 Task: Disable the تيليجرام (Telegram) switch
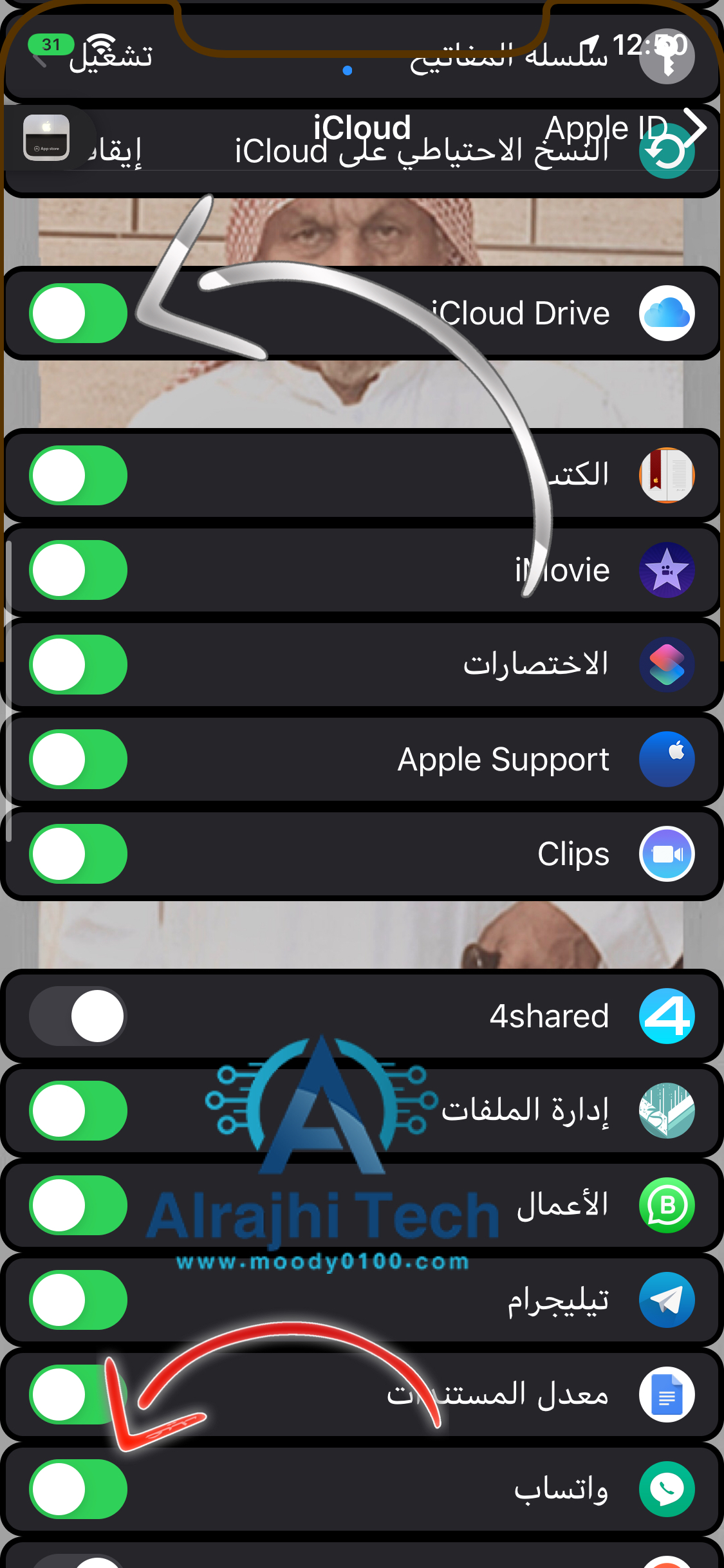(78, 1300)
